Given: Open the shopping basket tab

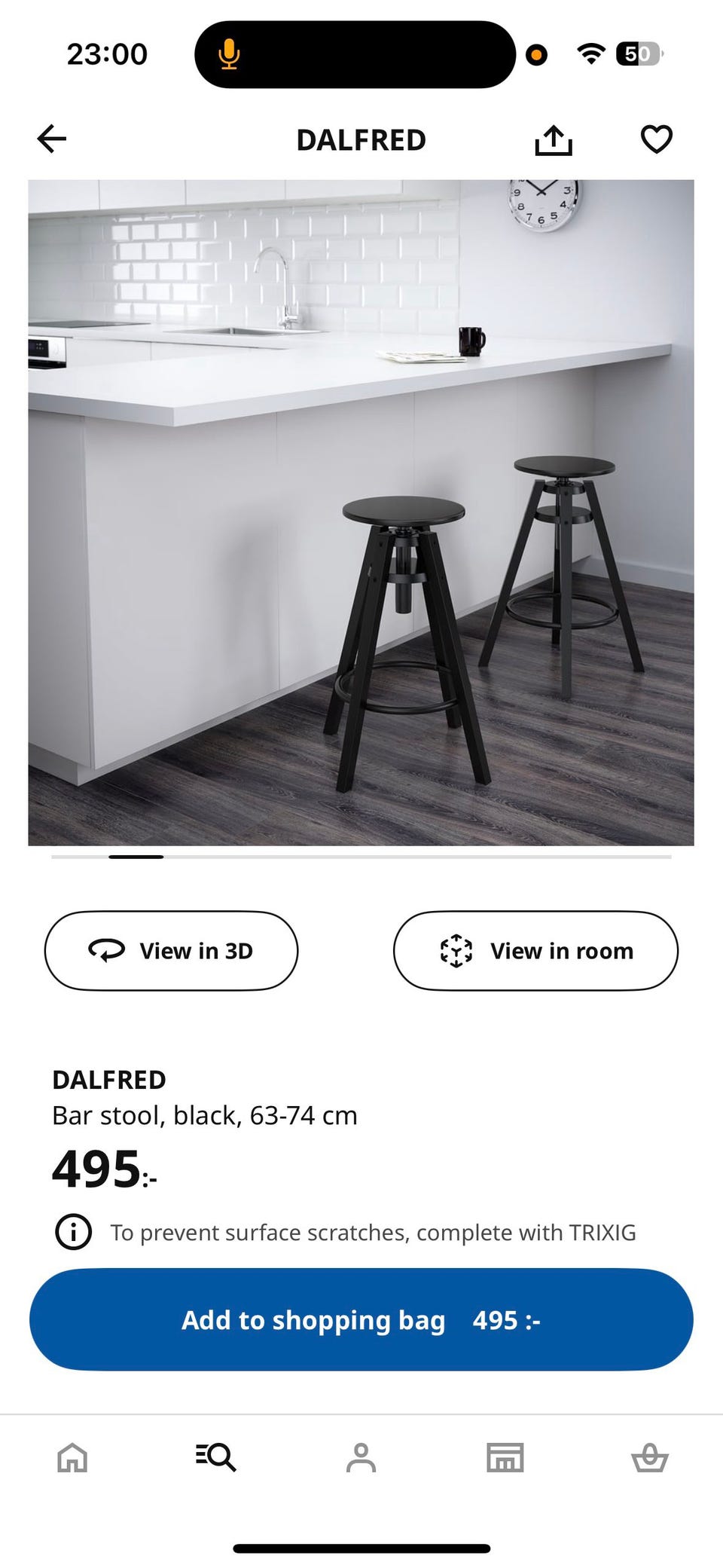Looking at the screenshot, I should pos(649,1457).
